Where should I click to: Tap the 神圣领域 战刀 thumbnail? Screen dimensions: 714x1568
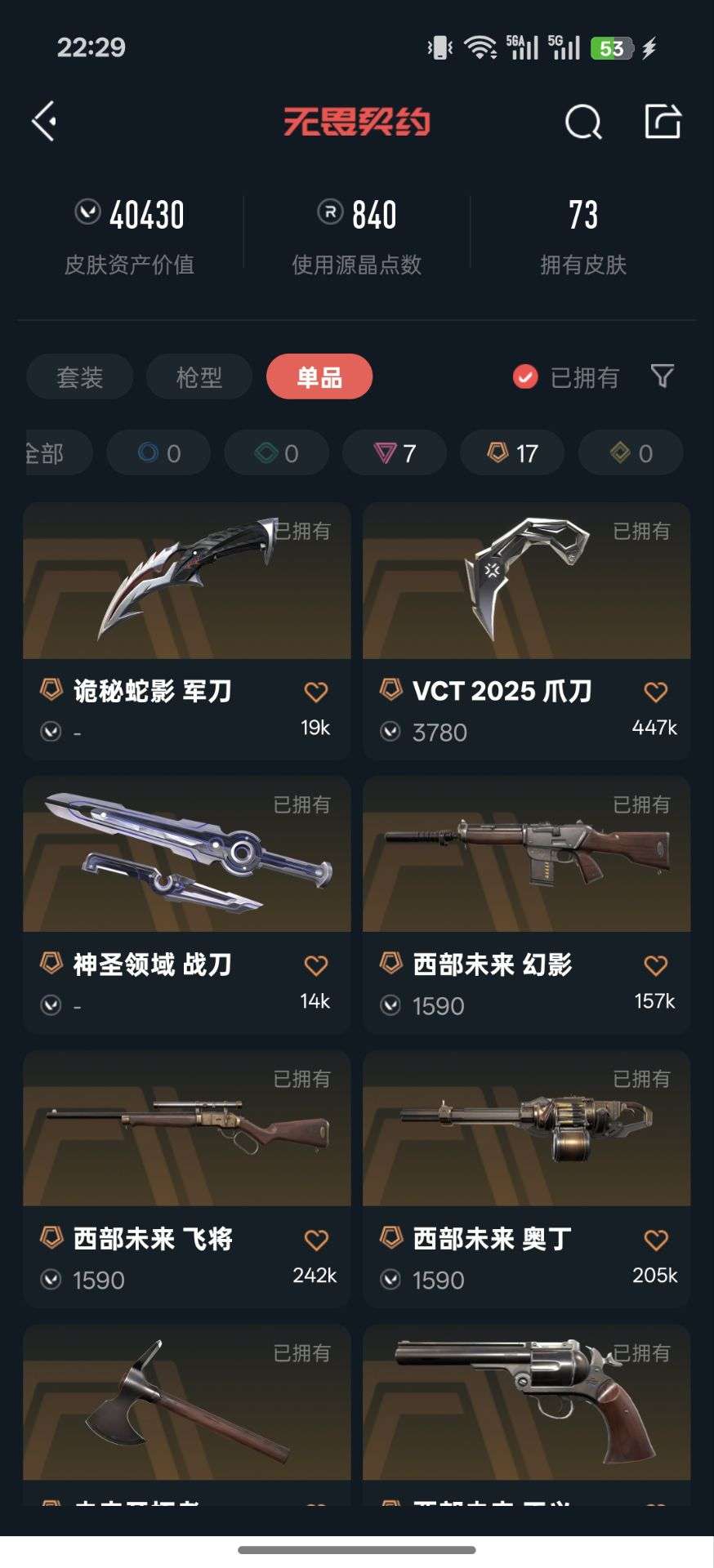(x=186, y=854)
